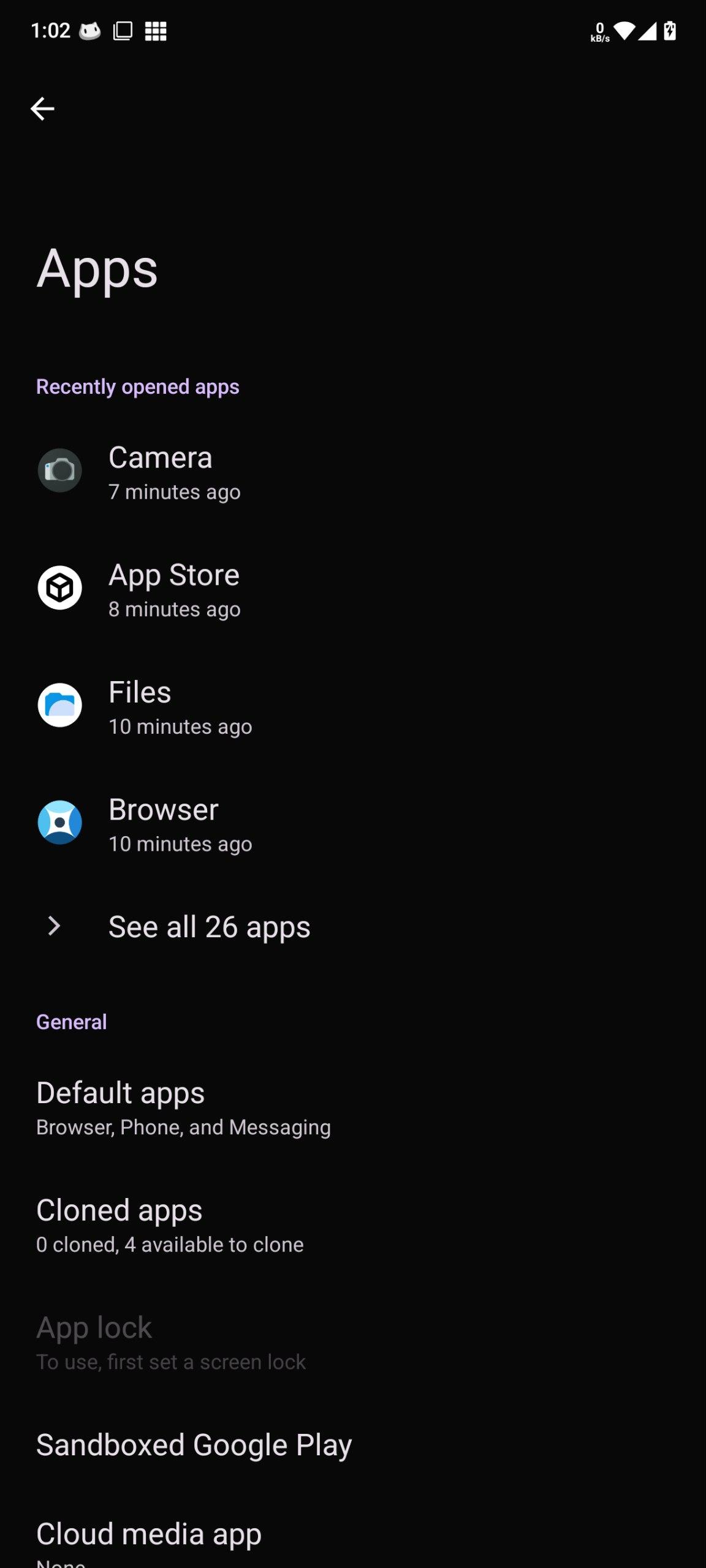Open Camera app info
The width and height of the screenshot is (706, 1568).
[x=161, y=472]
